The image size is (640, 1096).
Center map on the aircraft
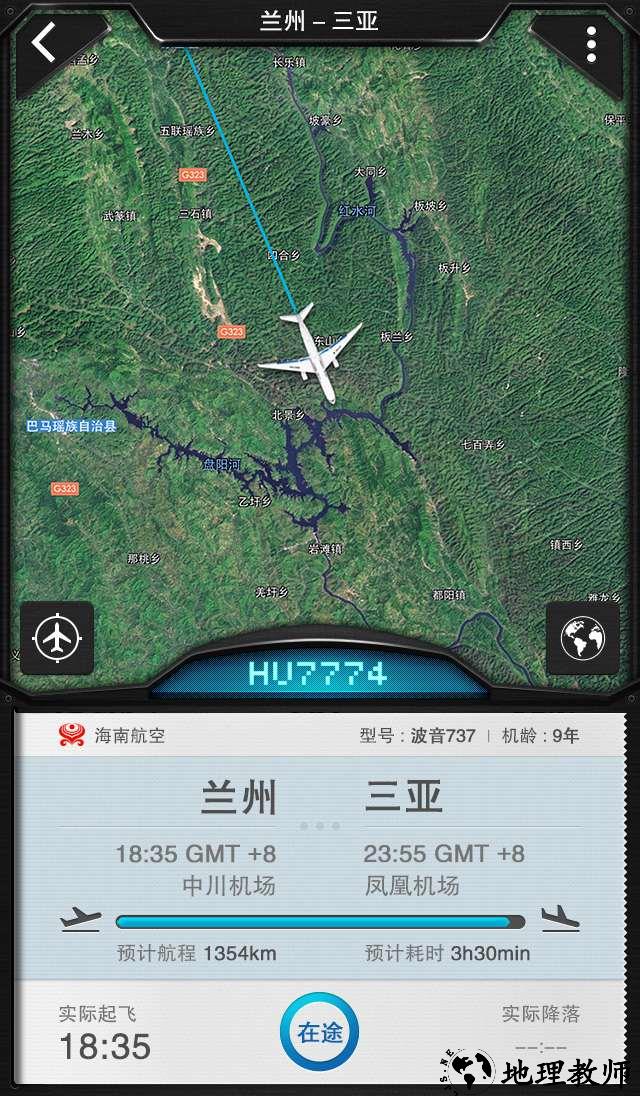[57, 637]
